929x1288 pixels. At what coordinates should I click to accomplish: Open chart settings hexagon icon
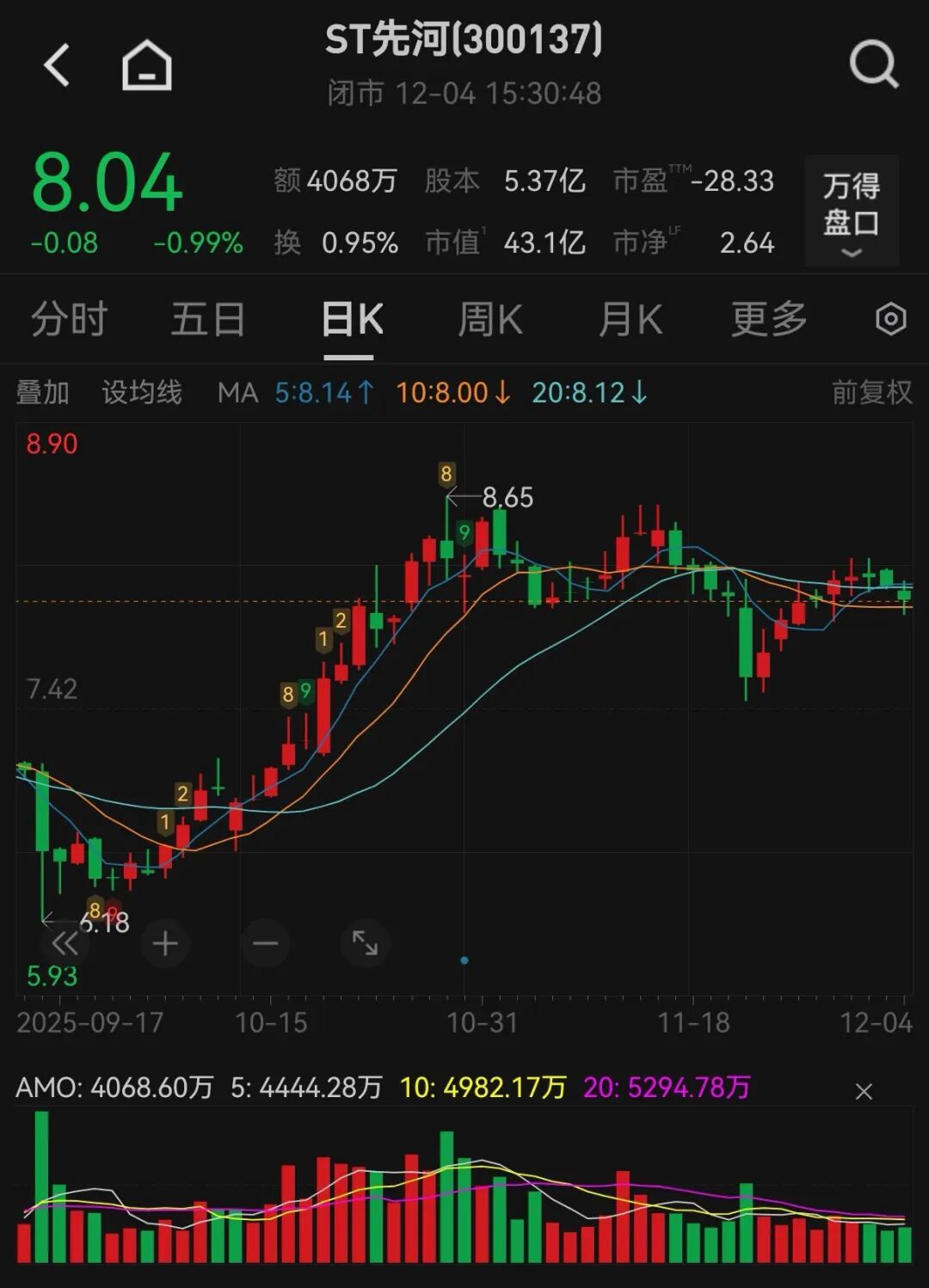[x=890, y=320]
